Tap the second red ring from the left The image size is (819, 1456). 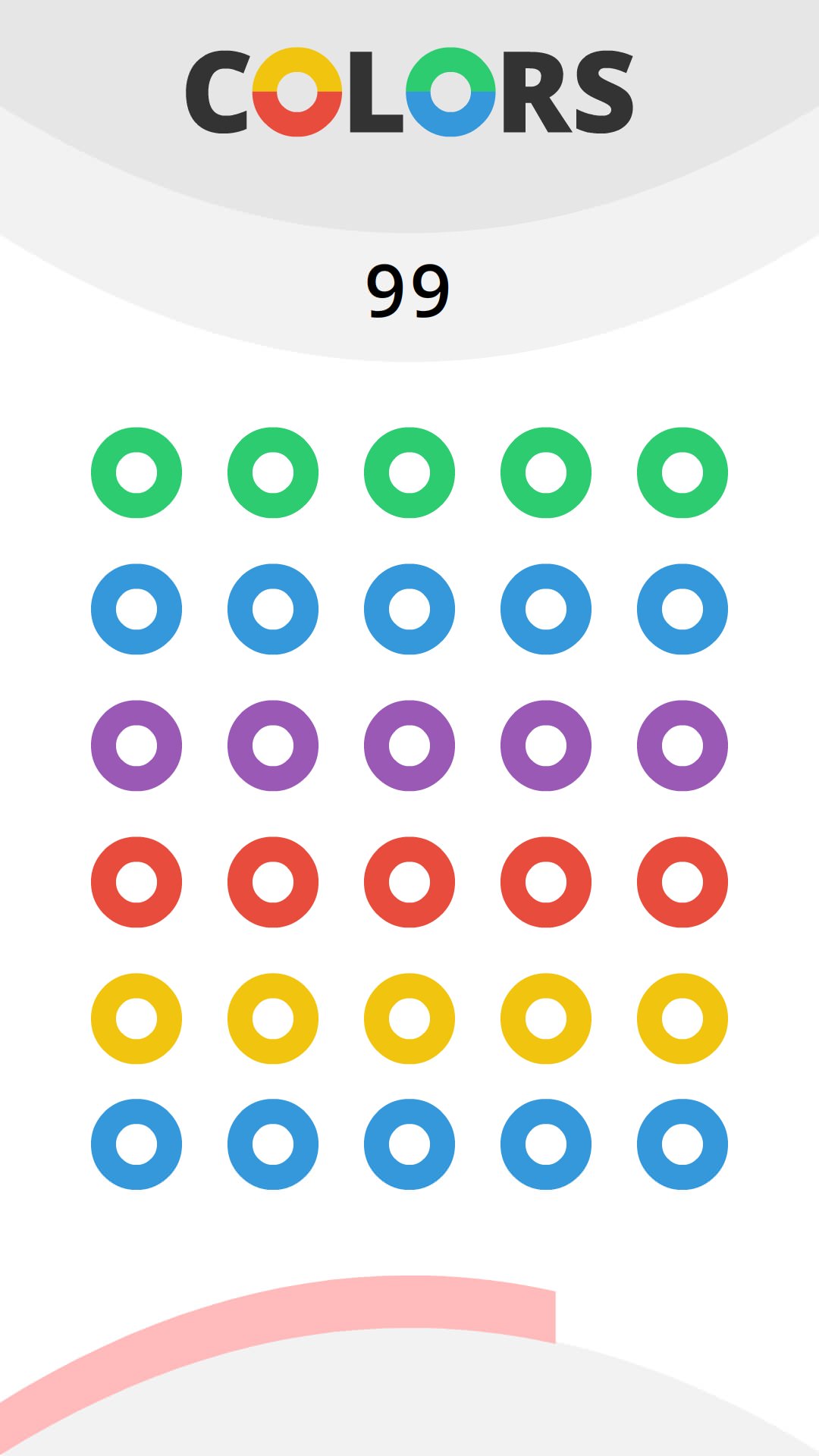pos(273,882)
